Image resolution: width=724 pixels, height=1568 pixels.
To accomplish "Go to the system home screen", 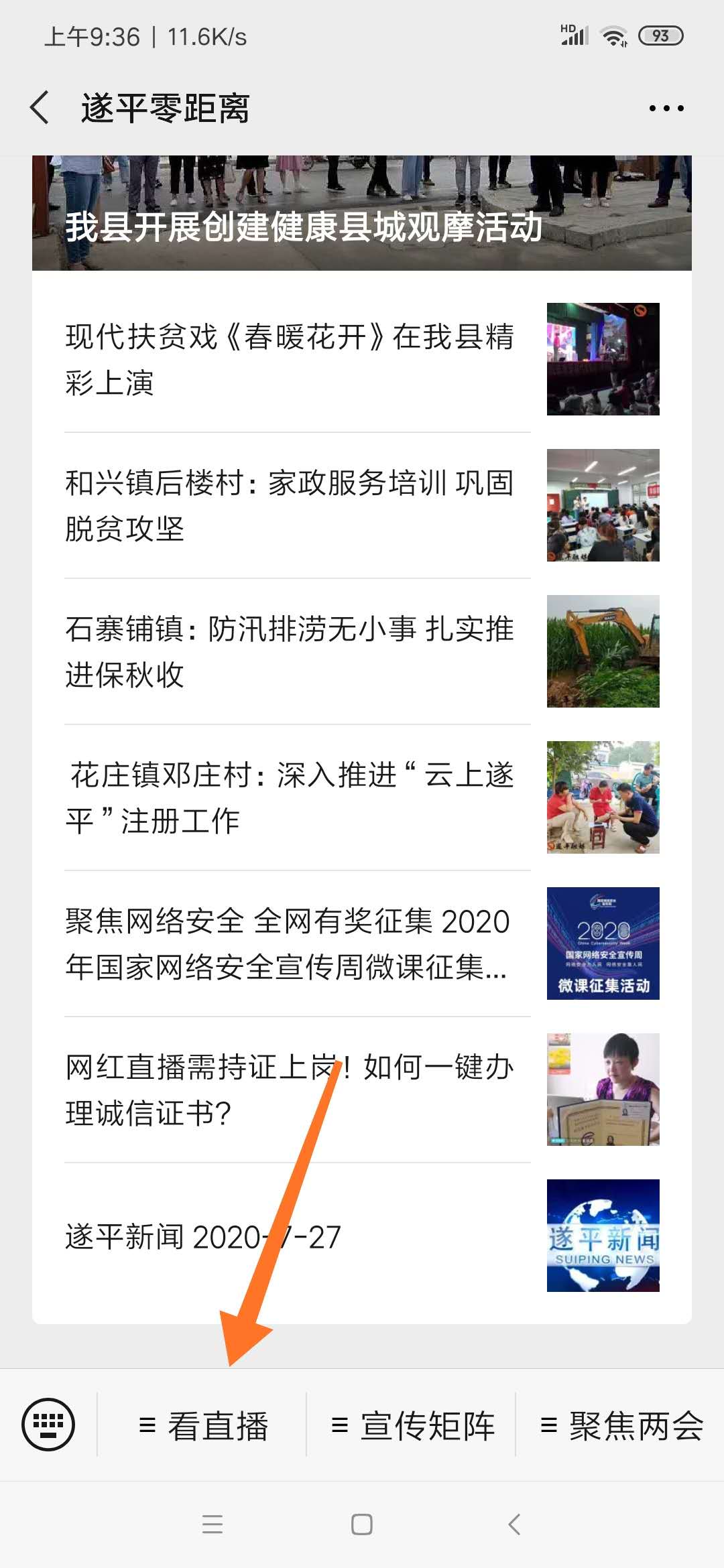I will pos(362,1524).
